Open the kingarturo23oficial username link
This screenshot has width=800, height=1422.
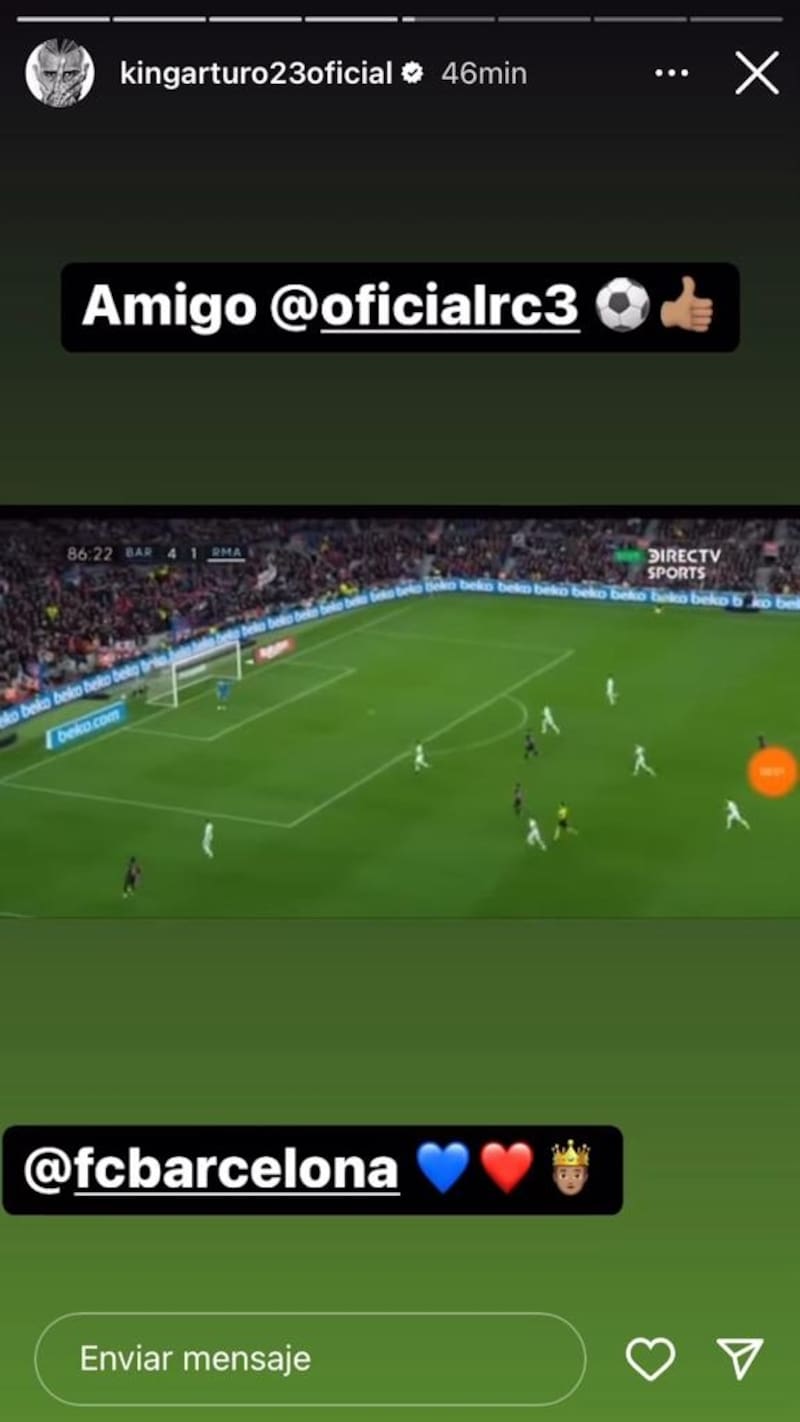tap(256, 73)
